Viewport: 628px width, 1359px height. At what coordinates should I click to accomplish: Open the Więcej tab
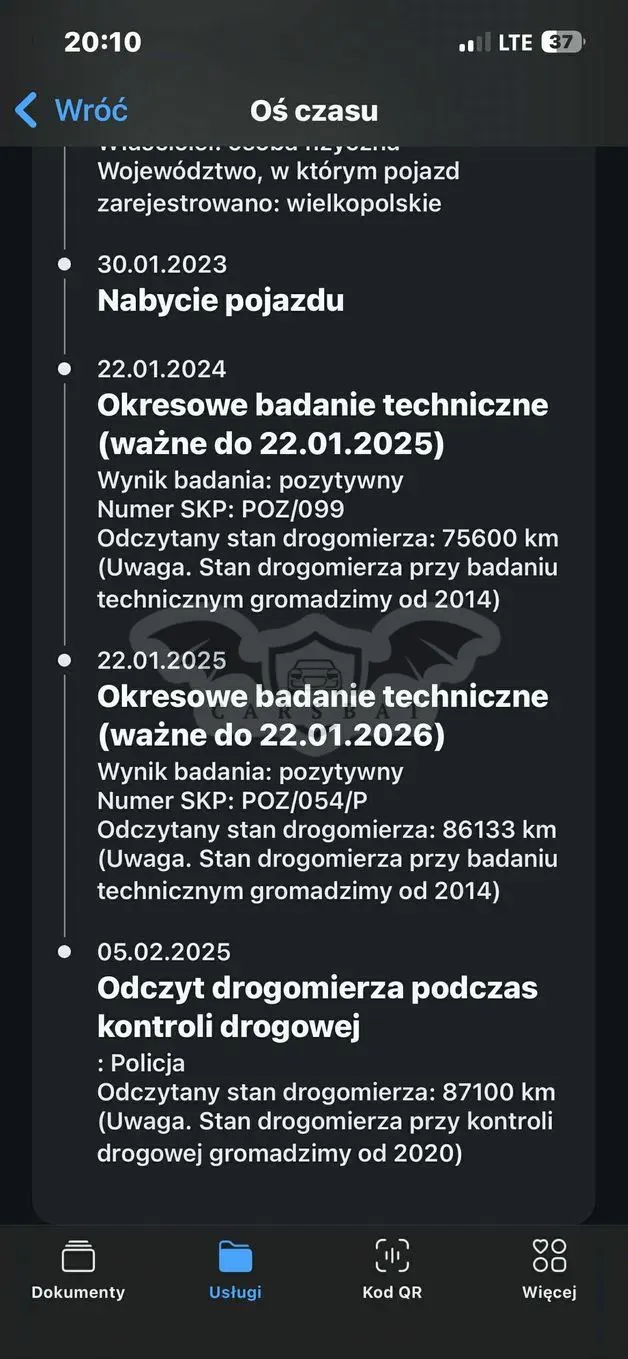coord(549,1270)
